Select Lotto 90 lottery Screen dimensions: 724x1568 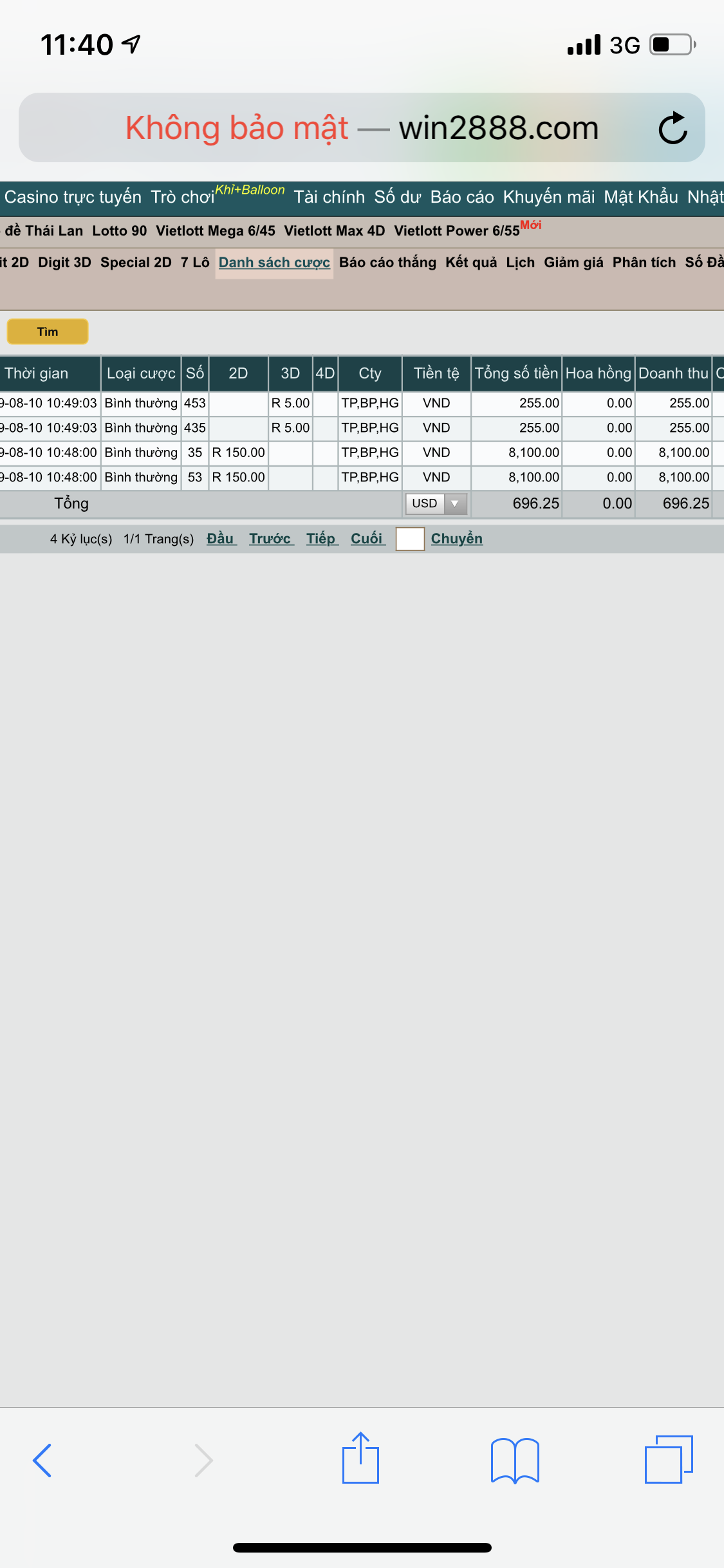pos(120,231)
